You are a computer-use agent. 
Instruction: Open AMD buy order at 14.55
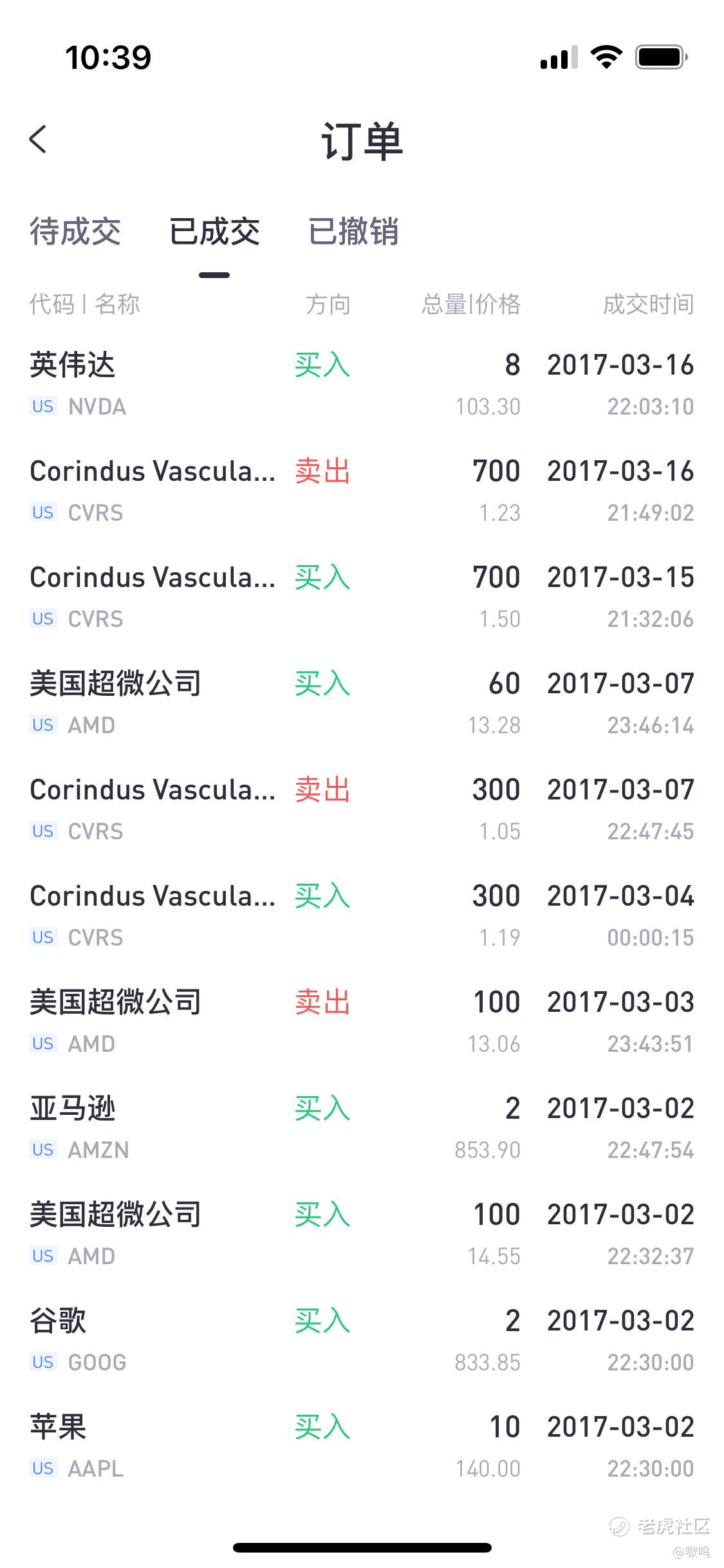point(362,1235)
